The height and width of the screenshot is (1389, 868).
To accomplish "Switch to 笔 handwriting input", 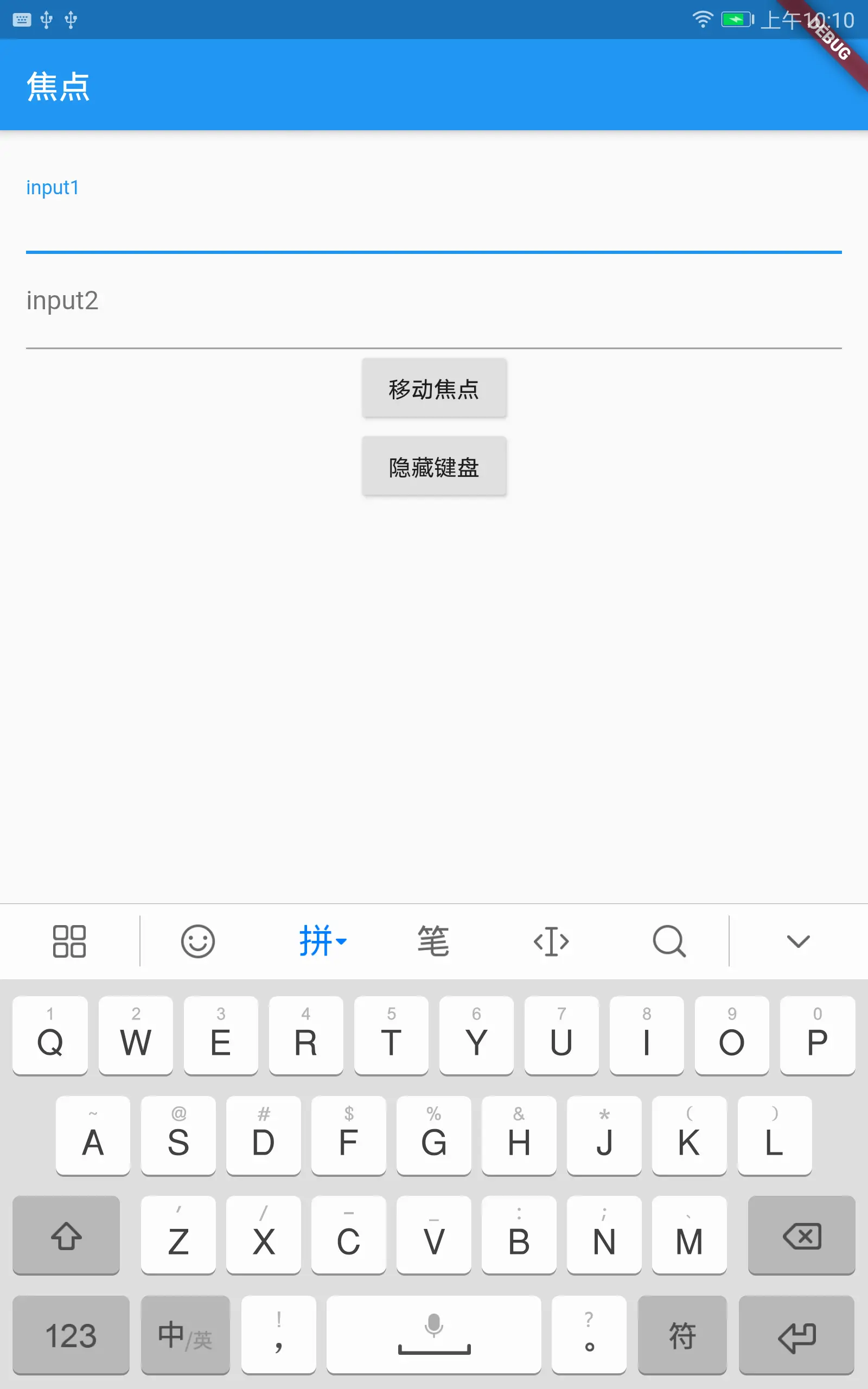I will click(x=433, y=941).
